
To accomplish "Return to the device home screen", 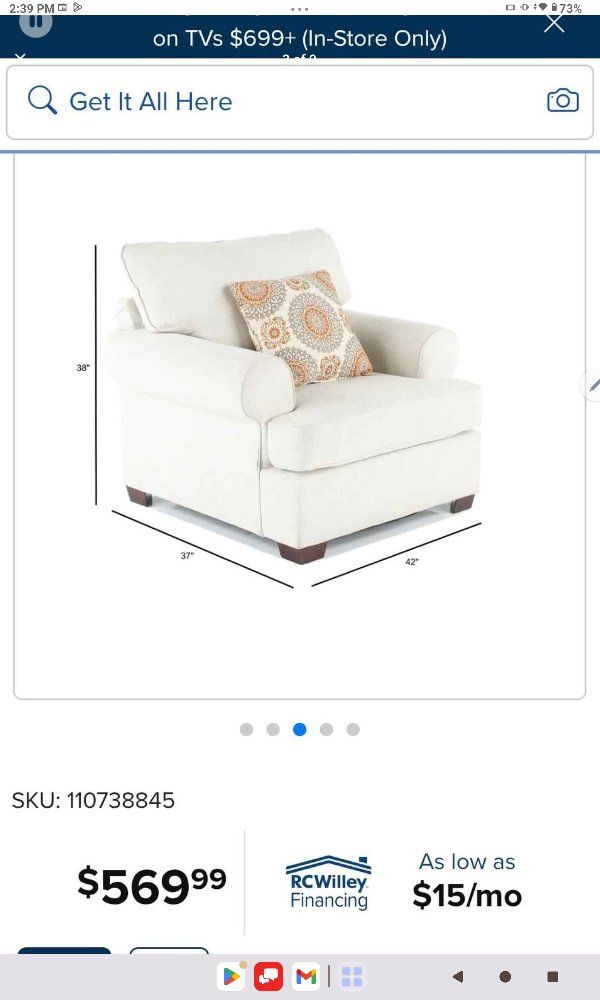I will [x=505, y=976].
